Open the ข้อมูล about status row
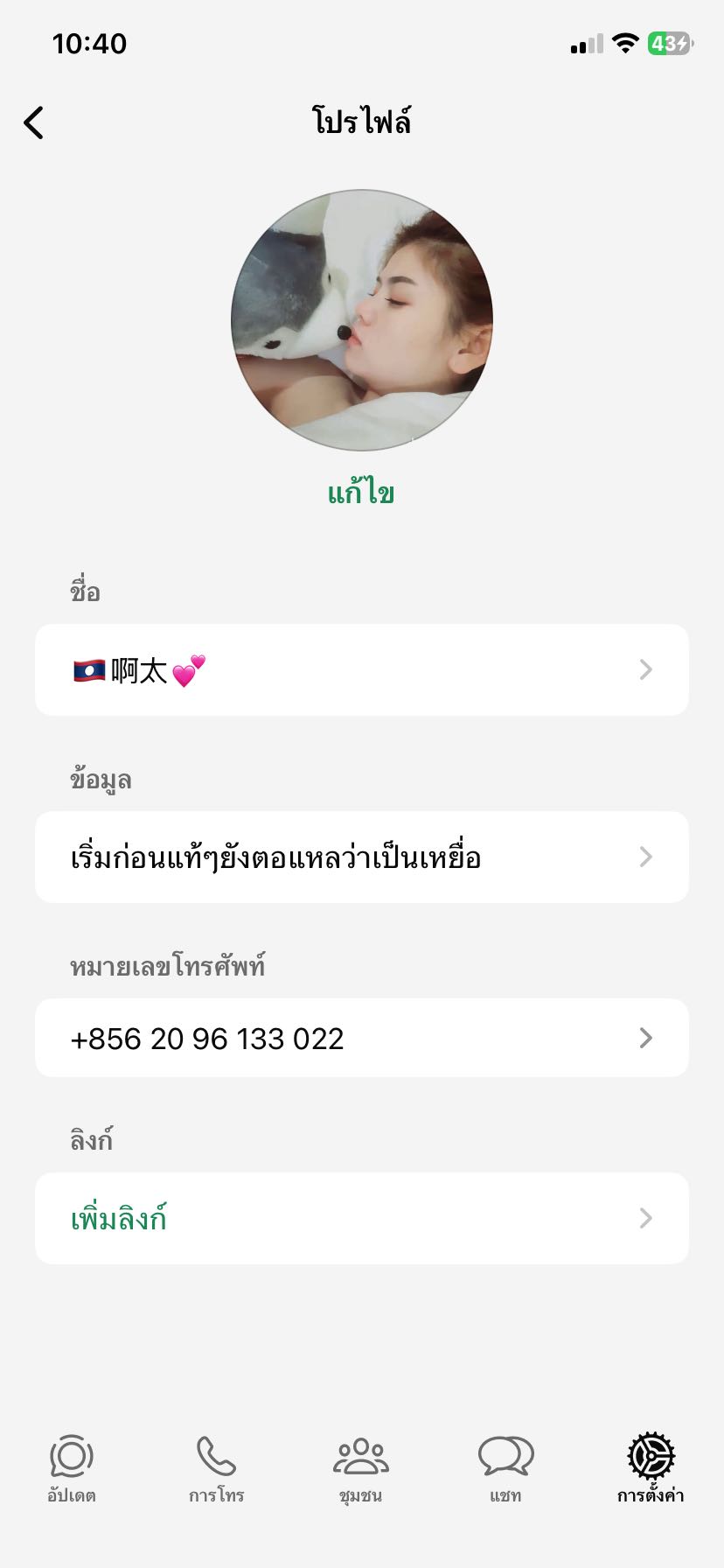Screen dimensions: 724x1568 (362, 857)
